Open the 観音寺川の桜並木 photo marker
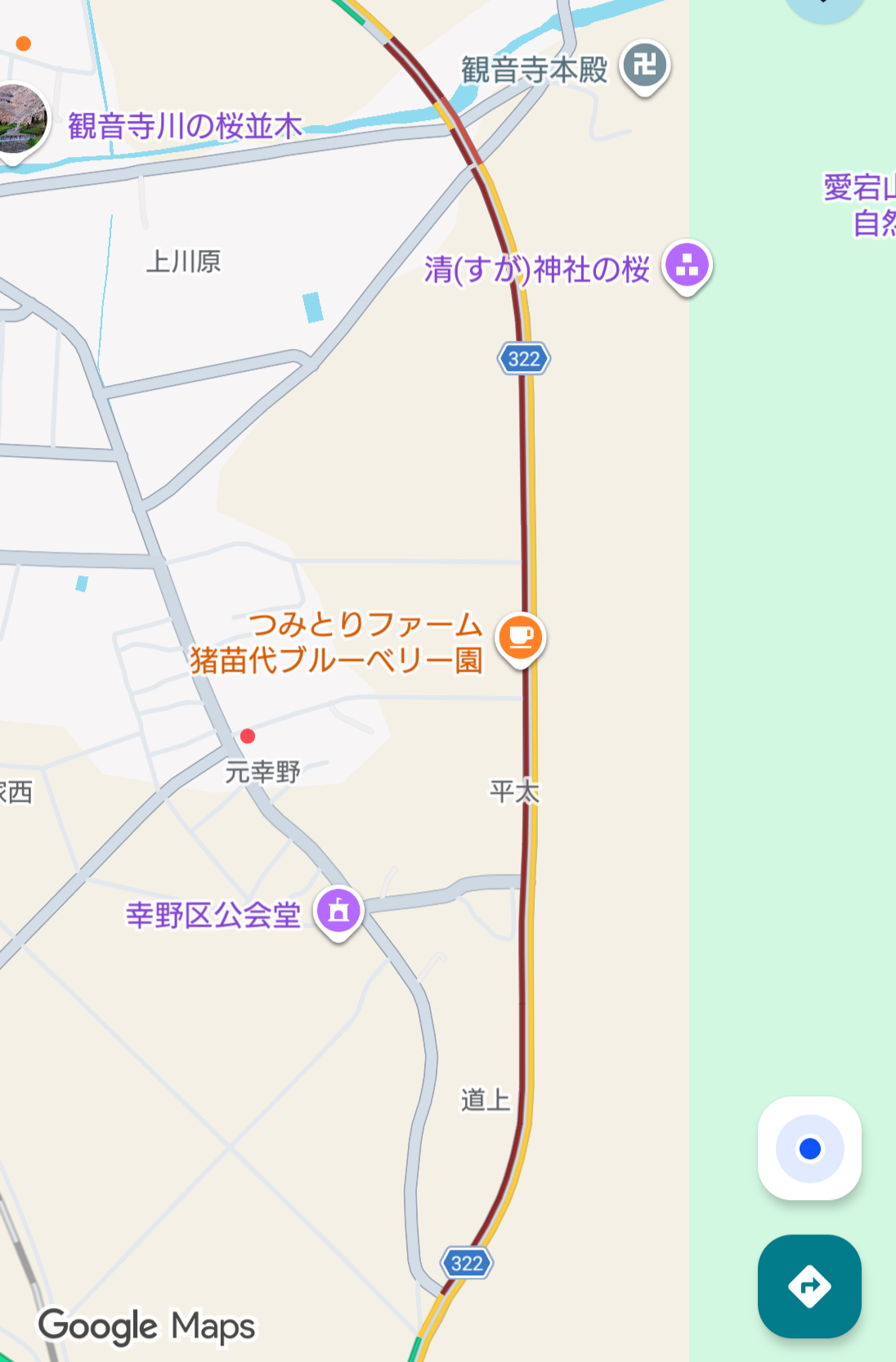This screenshot has width=896, height=1362. (20, 121)
